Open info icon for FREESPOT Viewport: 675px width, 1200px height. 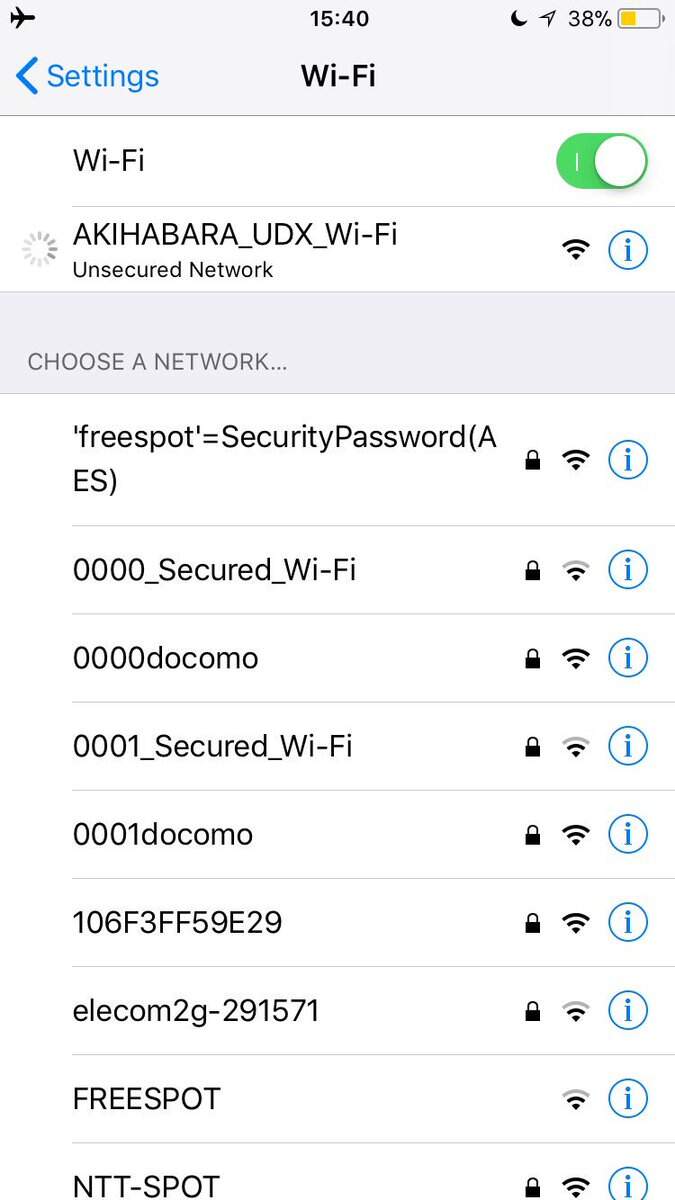(x=628, y=1098)
